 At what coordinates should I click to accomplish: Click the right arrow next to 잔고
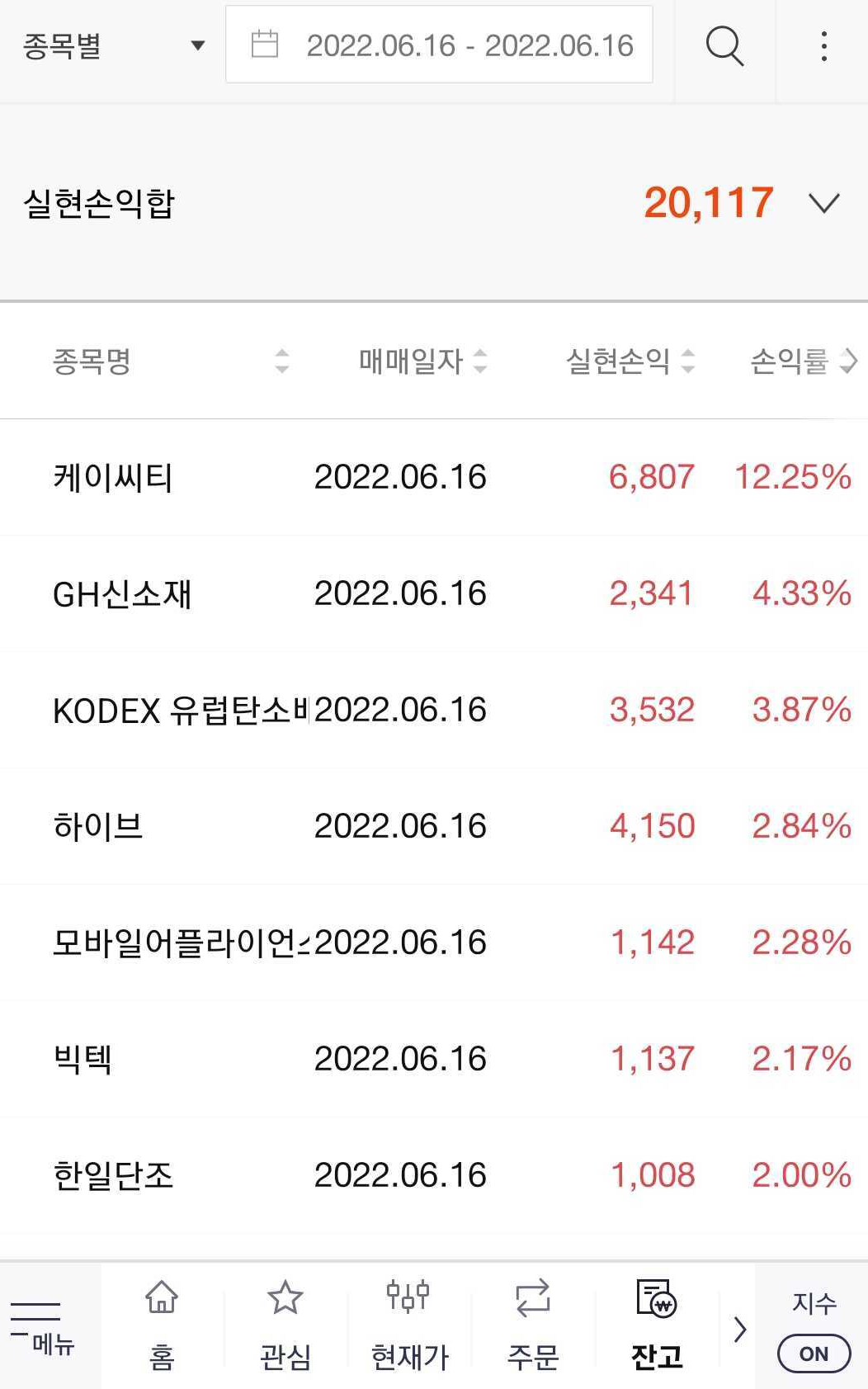(x=738, y=1329)
